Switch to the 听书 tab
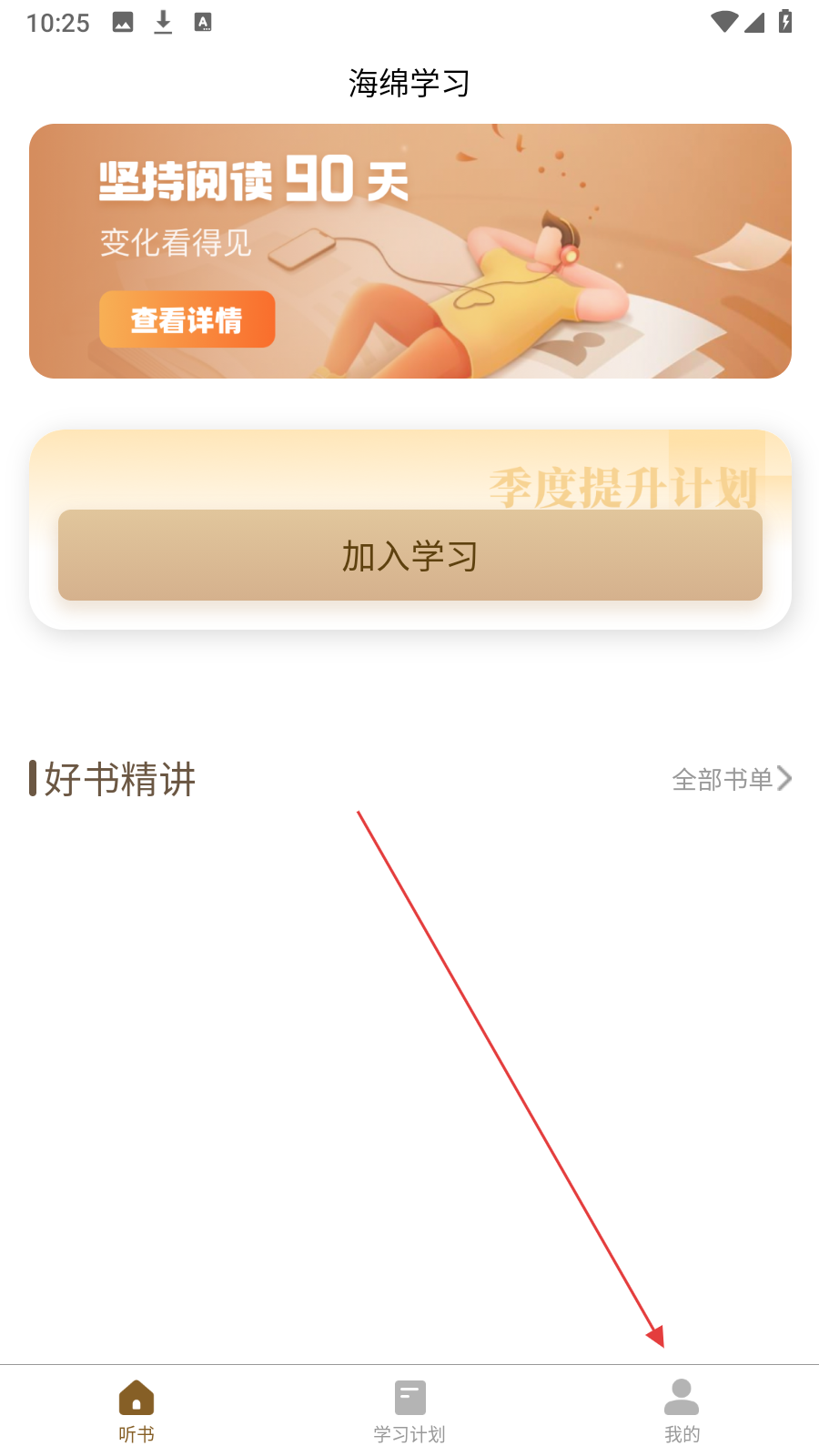 pyautogui.click(x=136, y=1410)
